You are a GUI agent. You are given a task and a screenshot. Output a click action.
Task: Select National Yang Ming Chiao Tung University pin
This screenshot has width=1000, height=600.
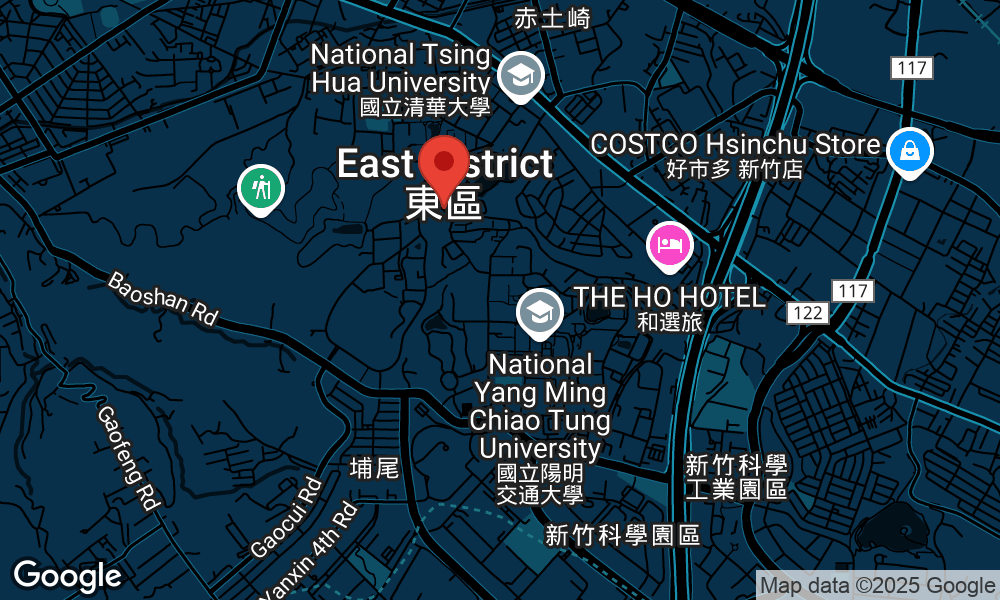tap(539, 313)
